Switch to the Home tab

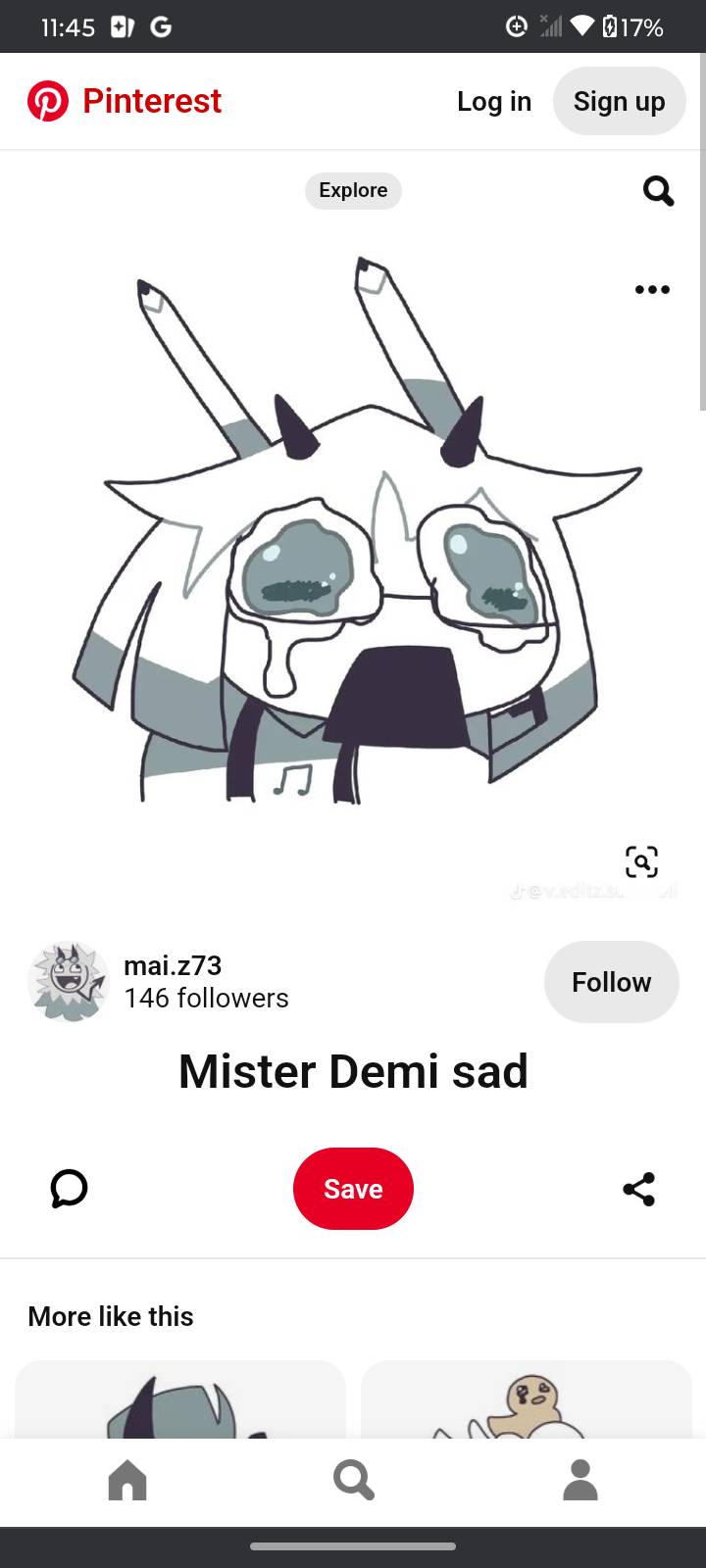point(127,1480)
